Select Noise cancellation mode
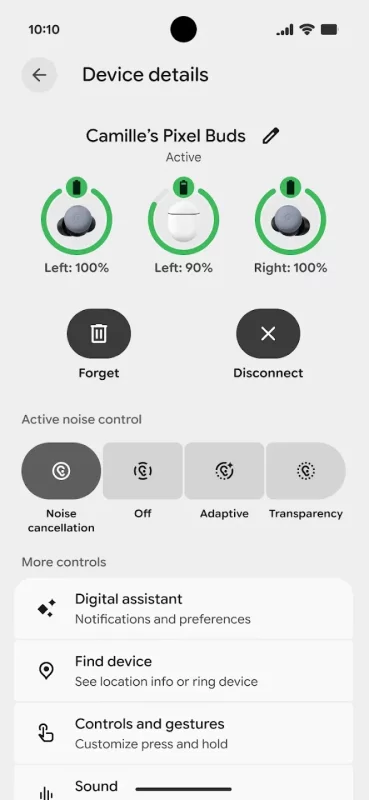The image size is (369, 800). tap(61, 470)
